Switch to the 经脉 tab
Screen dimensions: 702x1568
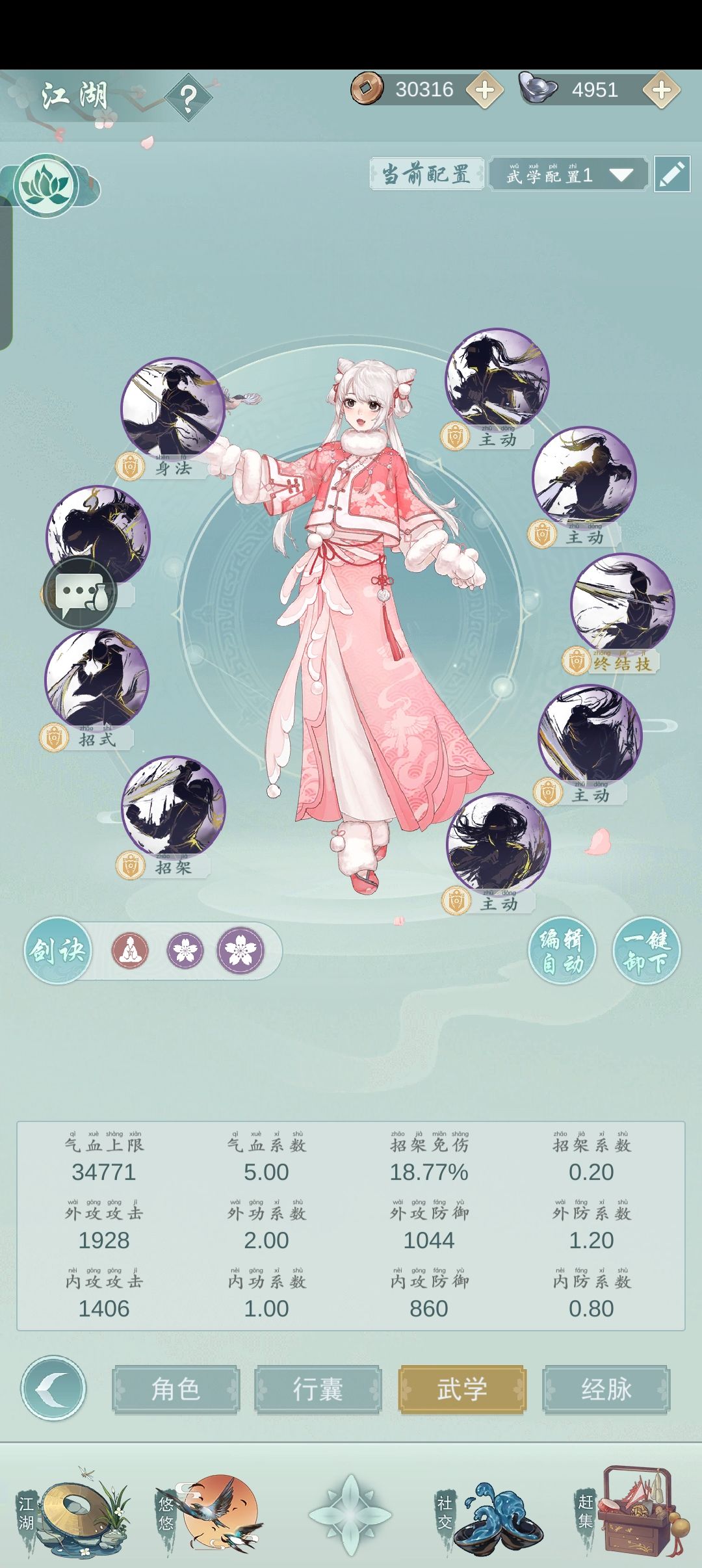click(606, 1389)
